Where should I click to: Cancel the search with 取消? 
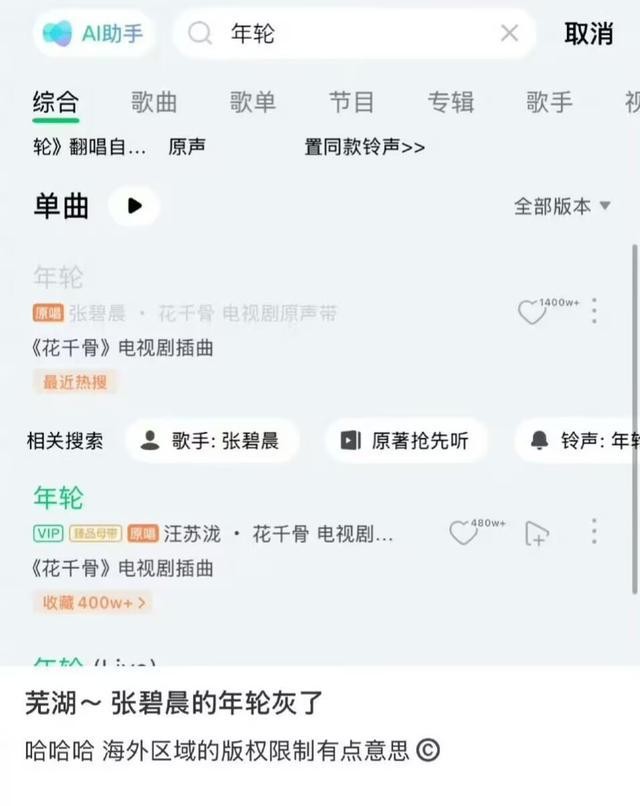tap(588, 33)
